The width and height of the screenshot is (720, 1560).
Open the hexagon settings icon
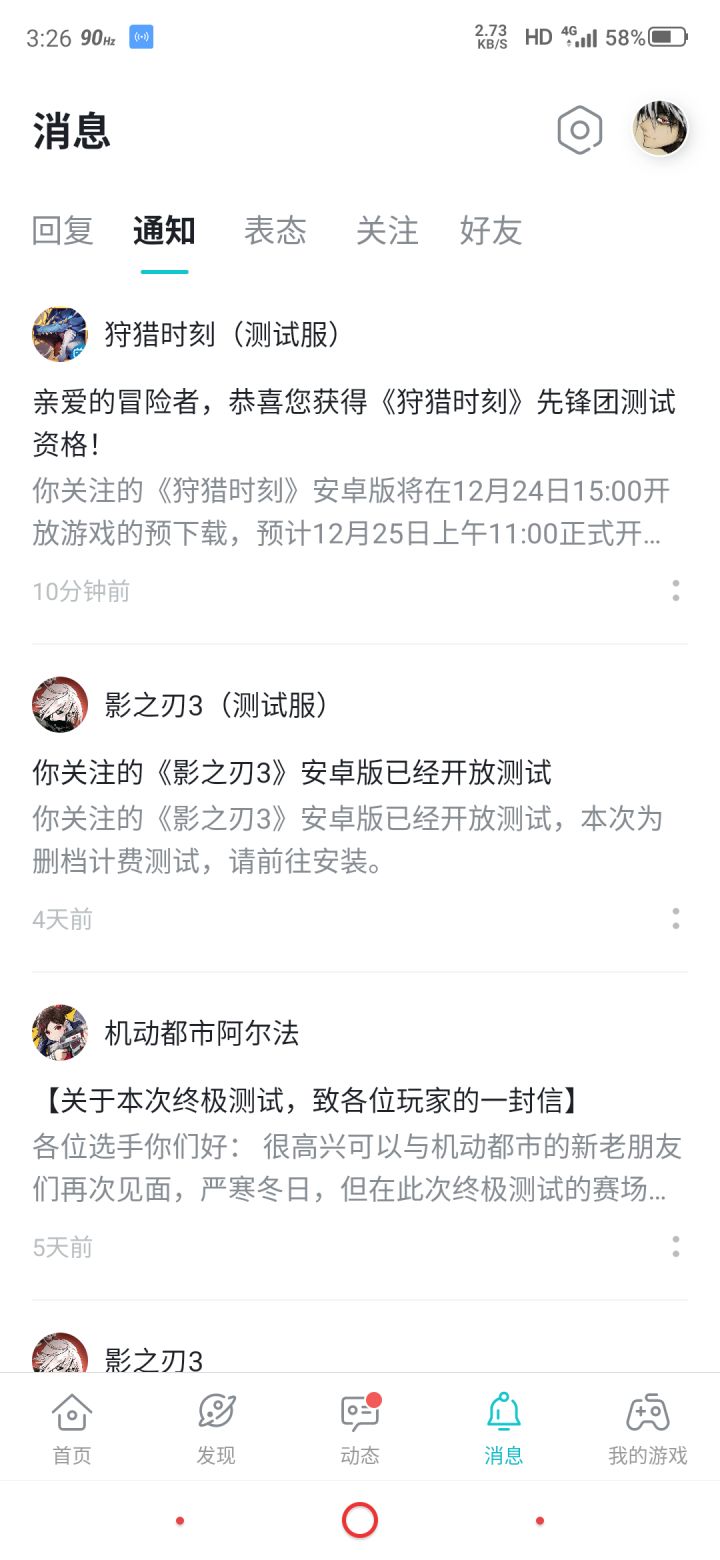[x=580, y=130]
